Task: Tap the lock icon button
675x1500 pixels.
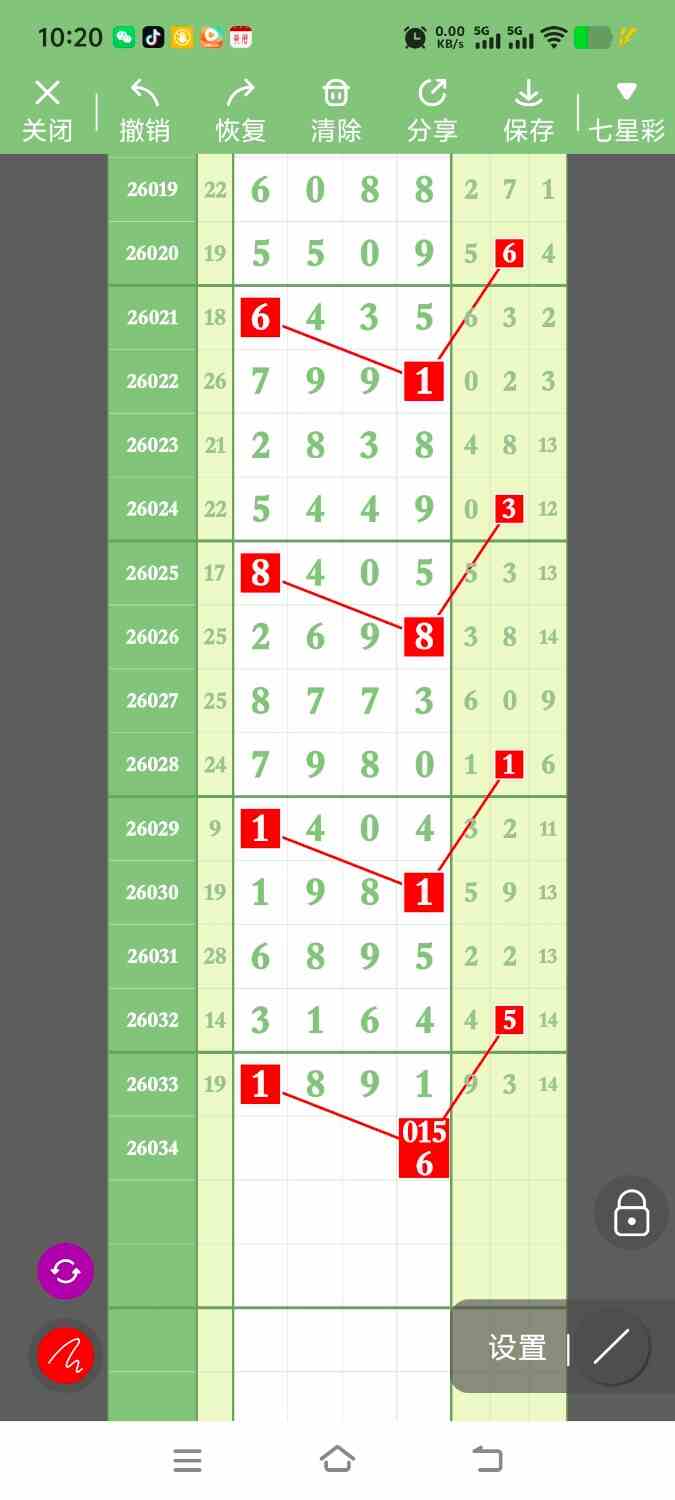Action: coord(631,1212)
